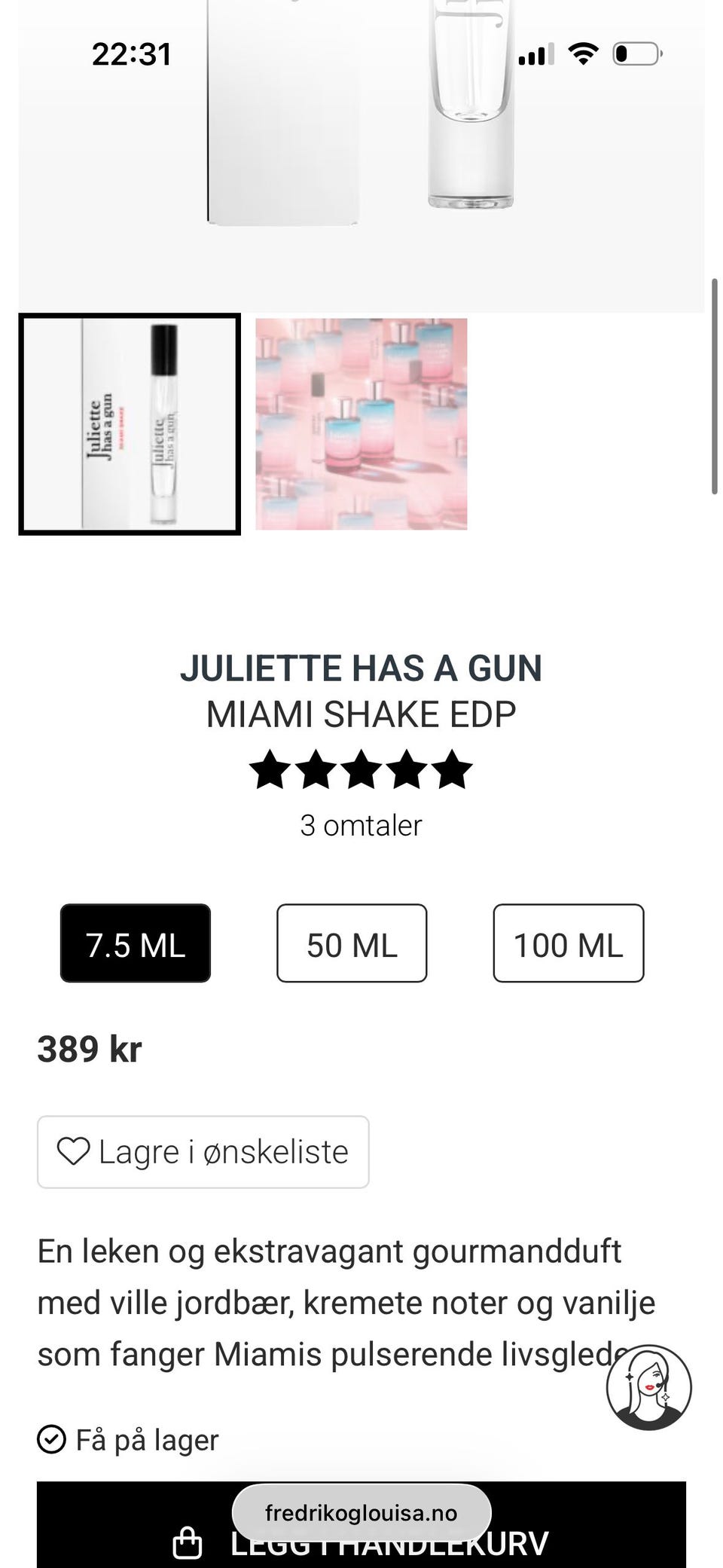
Task: Save product via Lagre i ønskeliste
Action: (203, 1152)
